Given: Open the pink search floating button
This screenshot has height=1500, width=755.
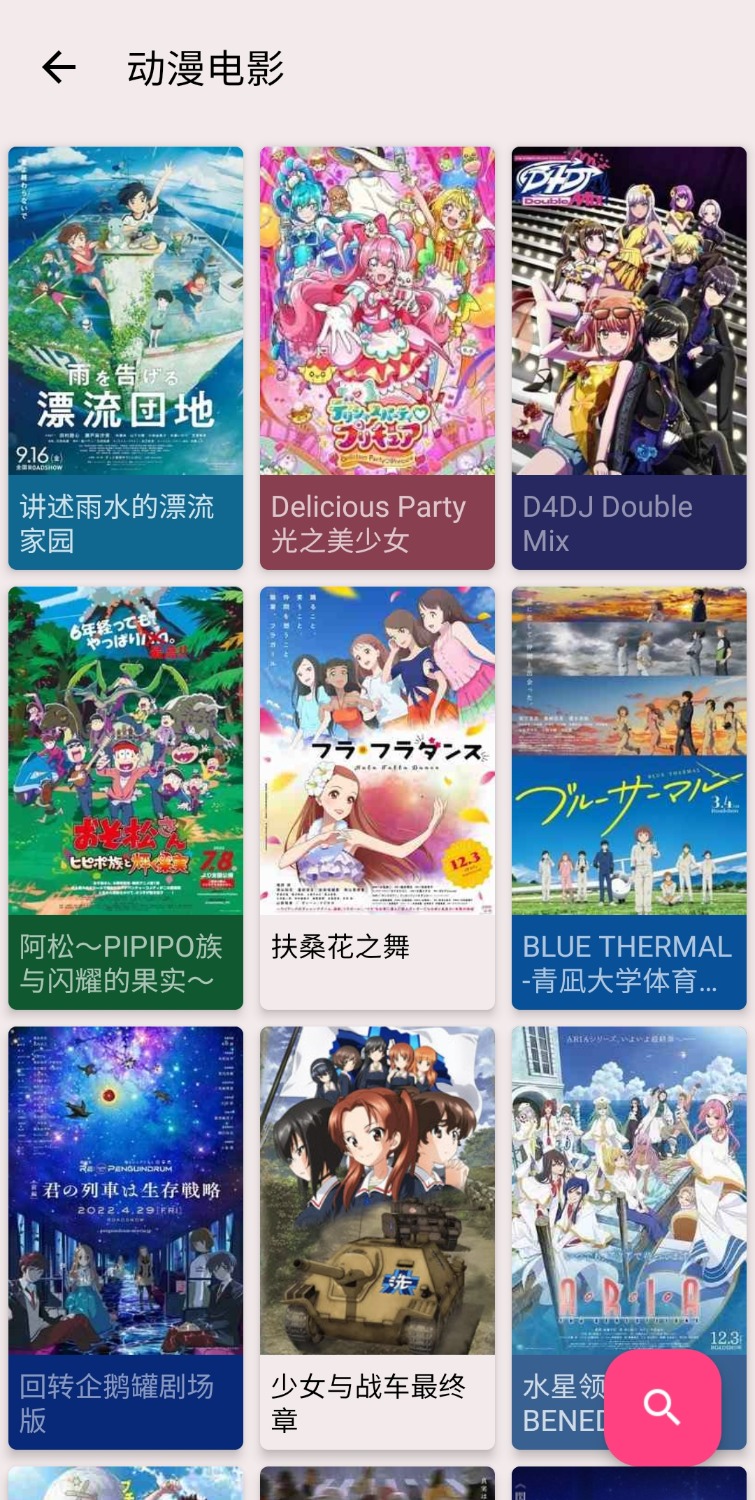Looking at the screenshot, I should 662,1407.
